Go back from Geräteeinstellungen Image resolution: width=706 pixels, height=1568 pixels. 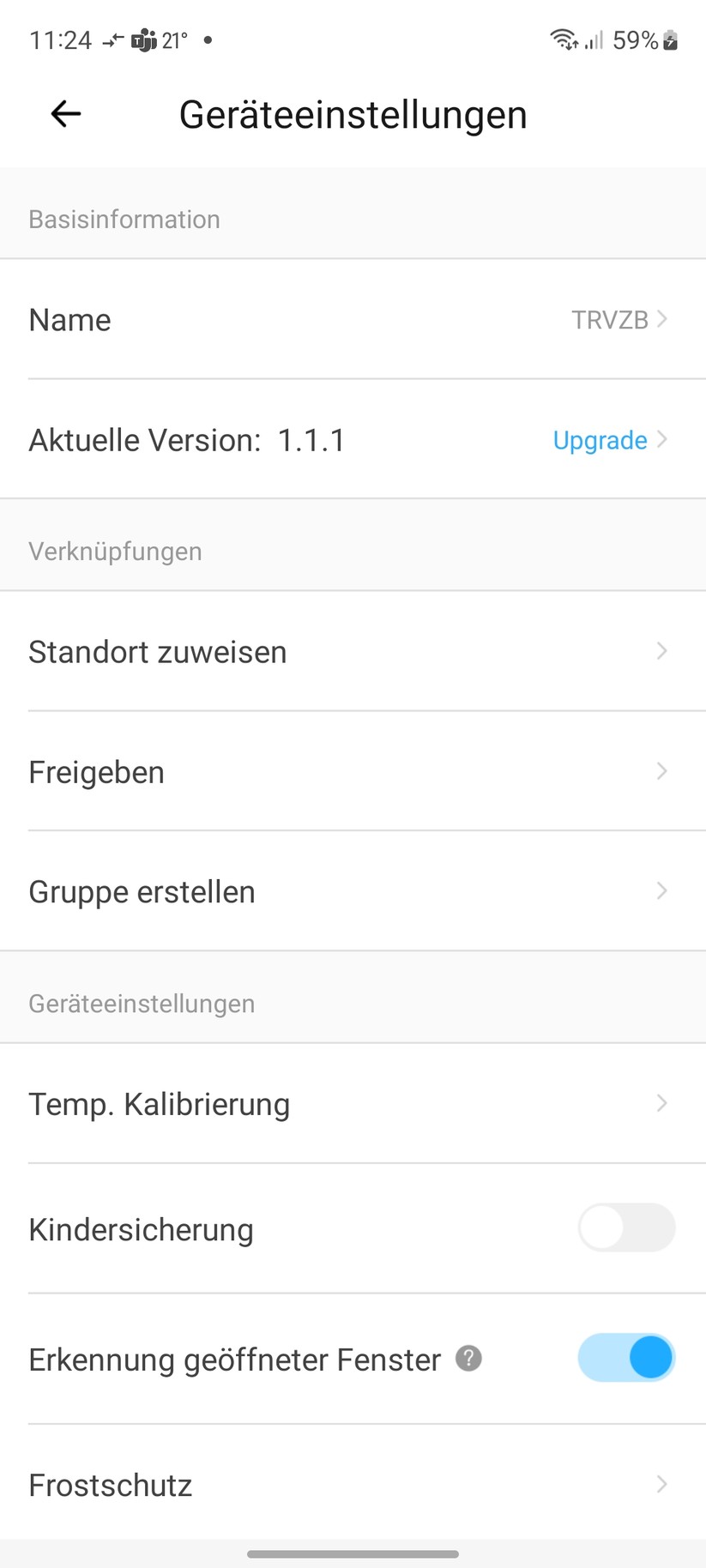(x=66, y=114)
